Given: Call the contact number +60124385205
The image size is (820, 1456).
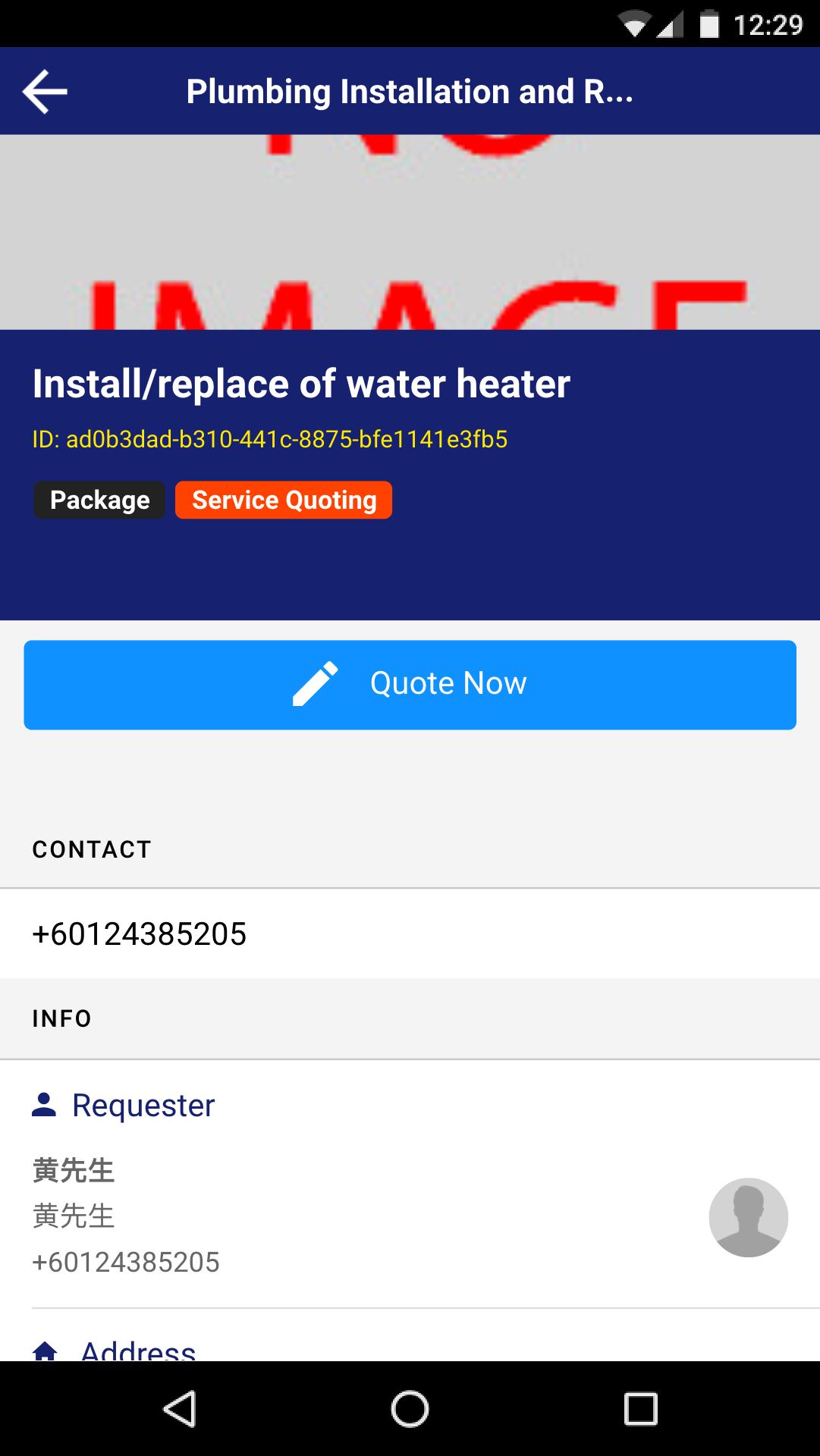Looking at the screenshot, I should [x=140, y=934].
